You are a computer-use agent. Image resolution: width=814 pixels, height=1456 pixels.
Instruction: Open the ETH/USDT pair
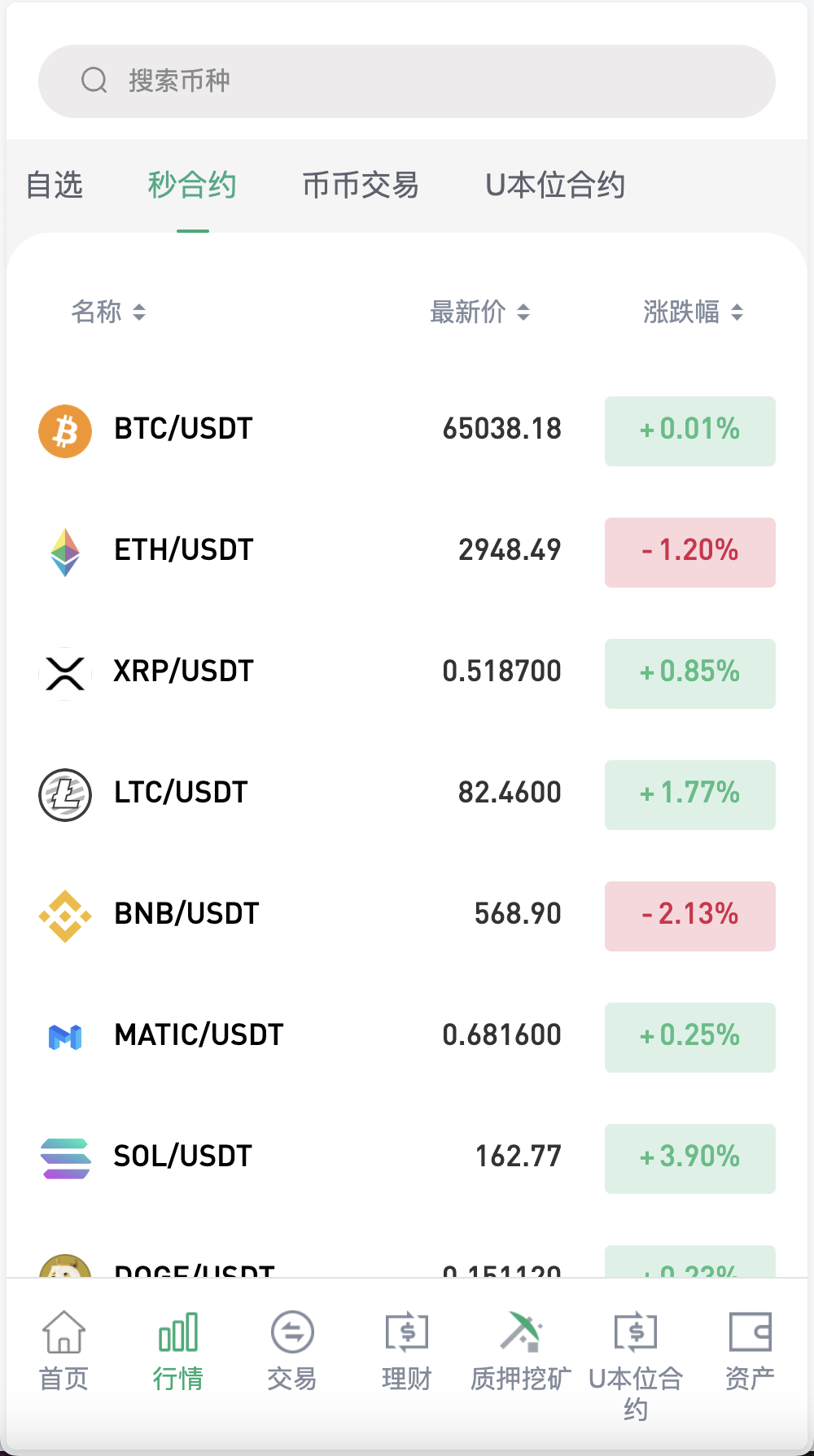(x=184, y=550)
